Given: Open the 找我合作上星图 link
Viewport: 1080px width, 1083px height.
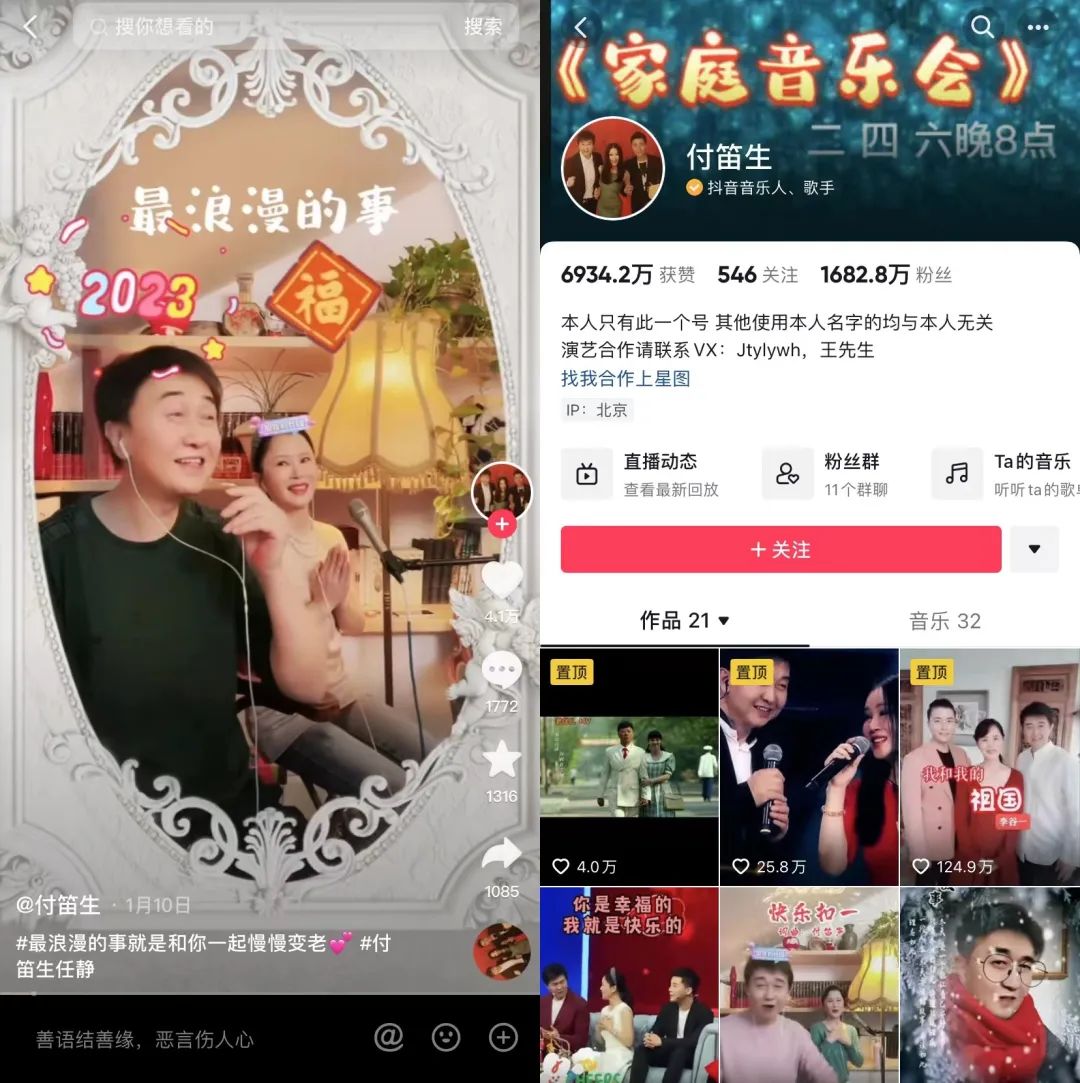Looking at the screenshot, I should [x=625, y=379].
